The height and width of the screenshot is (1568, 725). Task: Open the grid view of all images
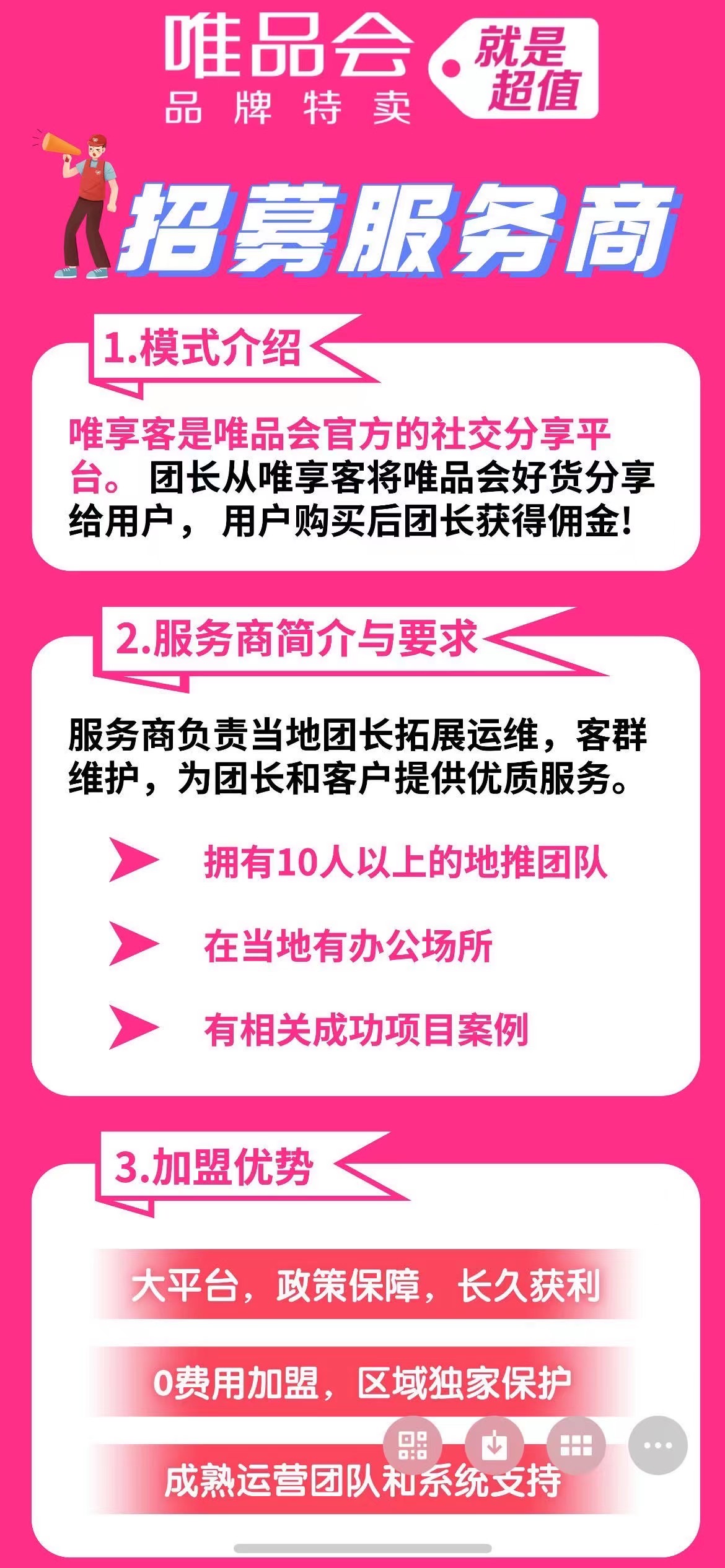(576, 1445)
